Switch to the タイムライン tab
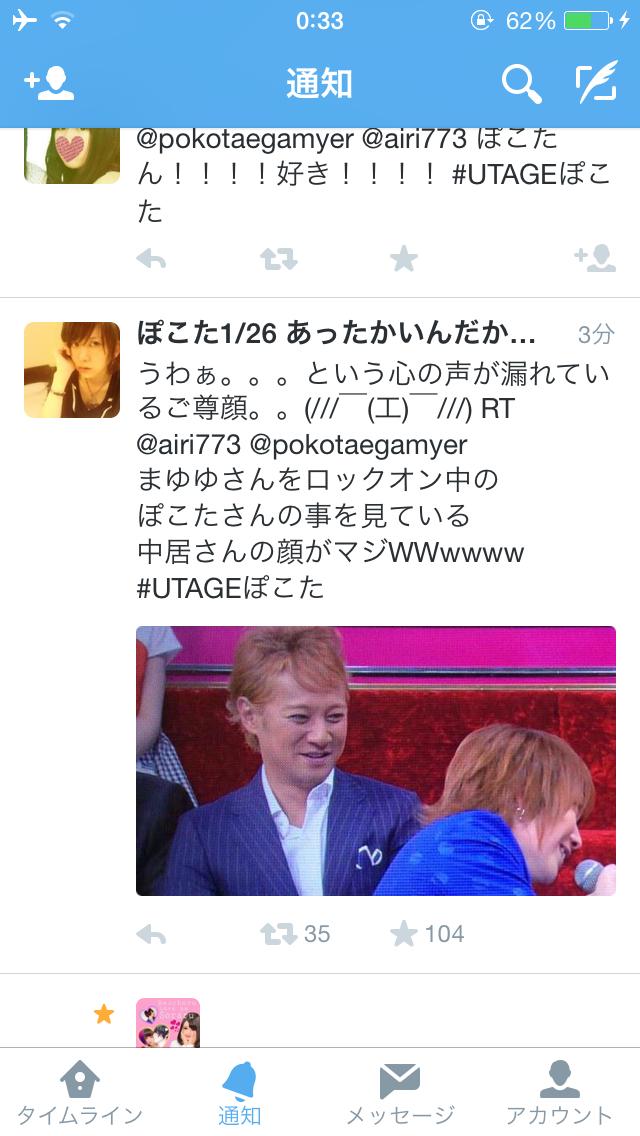This screenshot has width=640, height=1136. 80,1092
